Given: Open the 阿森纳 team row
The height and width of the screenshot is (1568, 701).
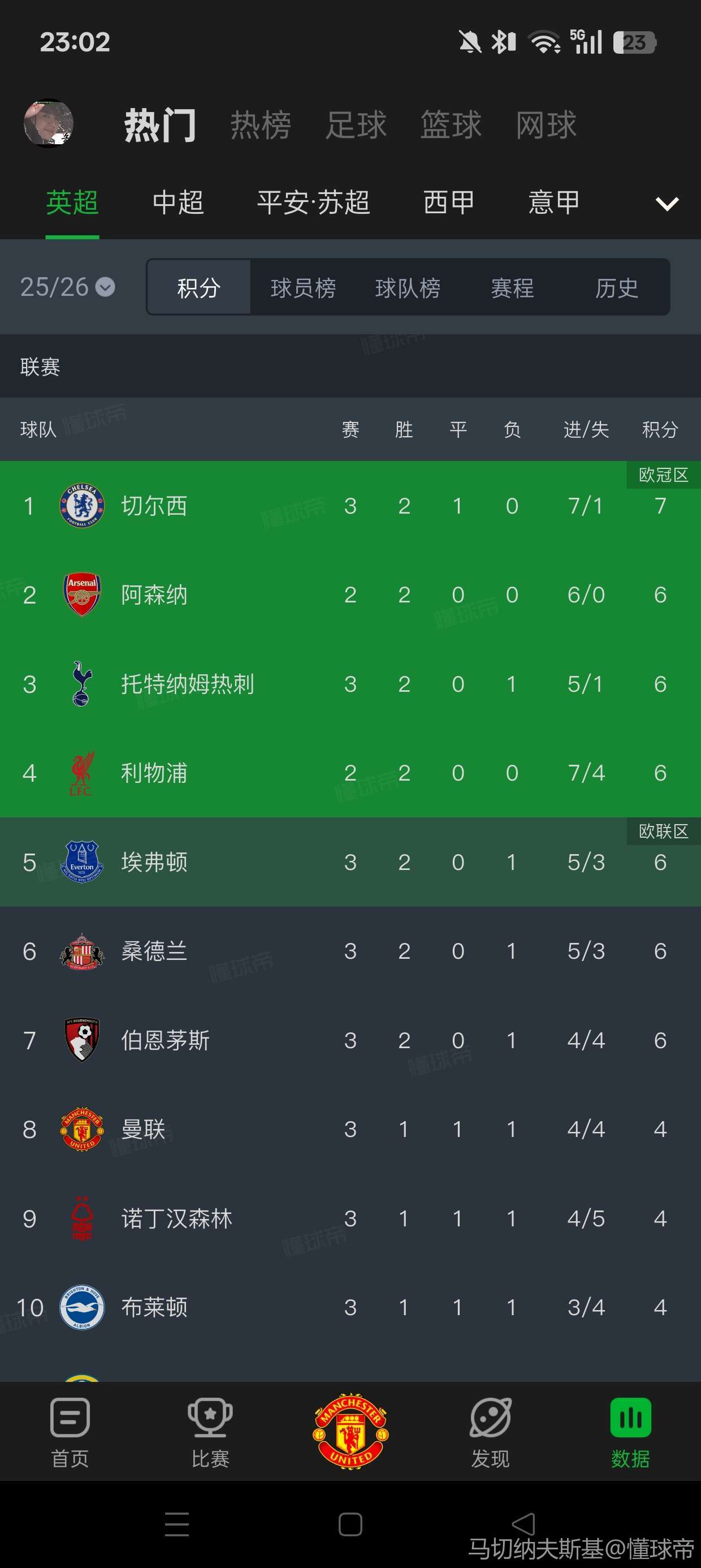Looking at the screenshot, I should coord(350,595).
